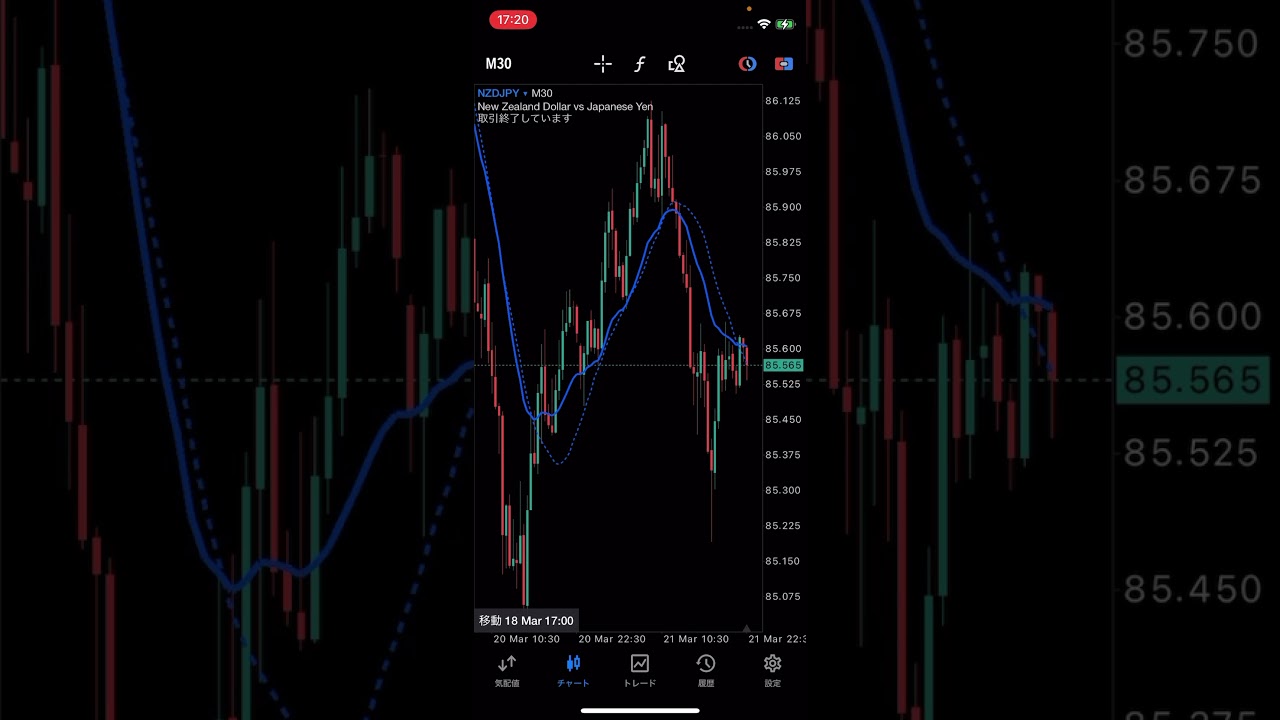
Task: Open the red-blue one-click trading icon
Action: [784, 64]
